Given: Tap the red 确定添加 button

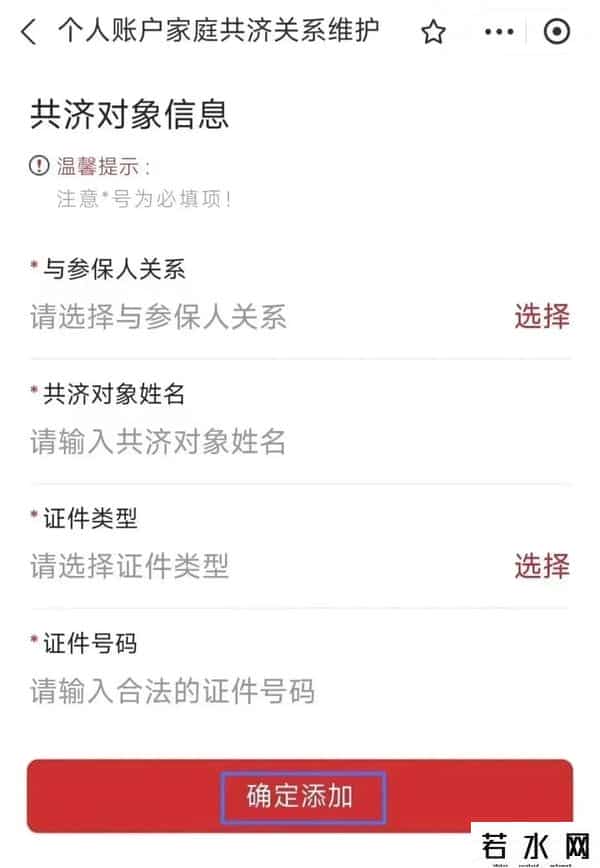Looking at the screenshot, I should tap(300, 796).
